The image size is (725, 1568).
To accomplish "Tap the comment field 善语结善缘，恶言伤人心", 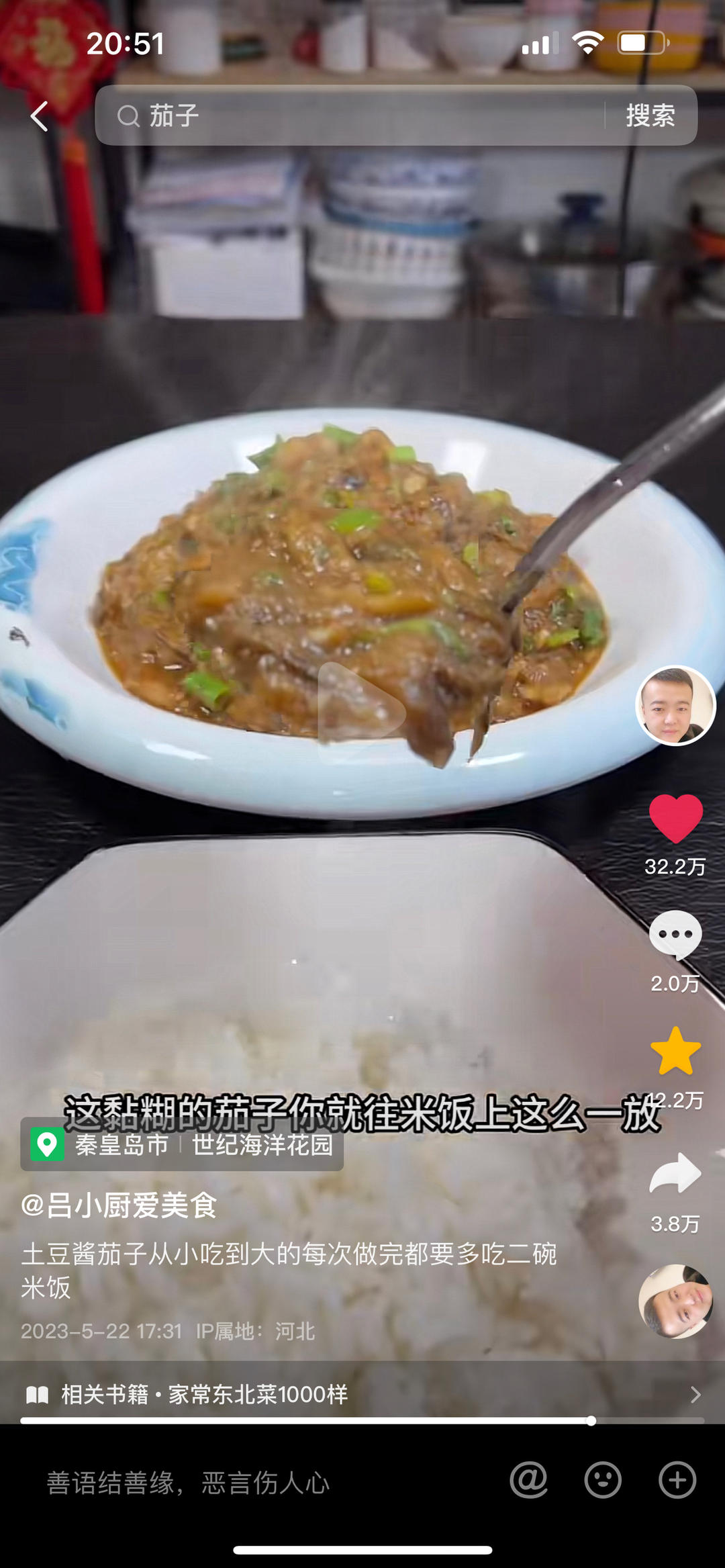I will point(188,1482).
